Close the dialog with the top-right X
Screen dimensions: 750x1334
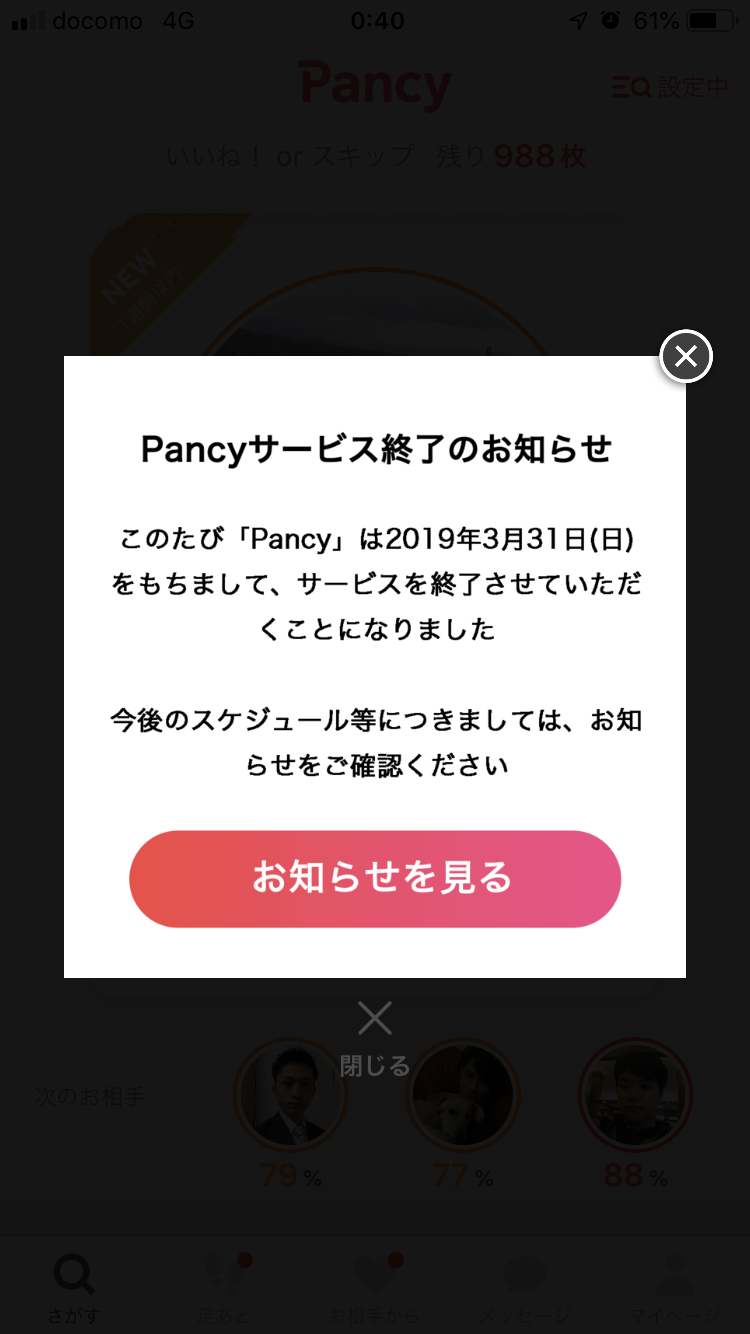(x=686, y=356)
